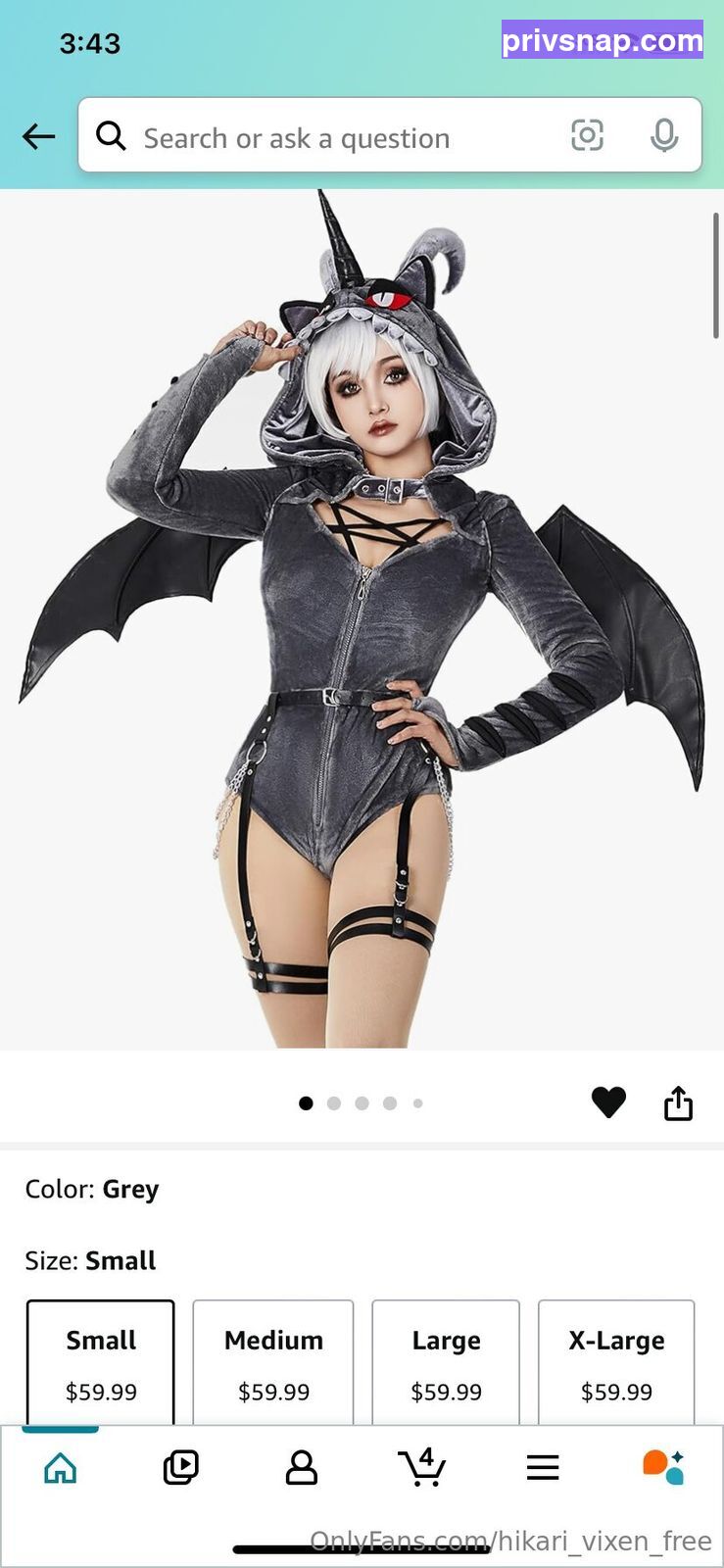This screenshot has height=1568, width=724.
Task: Open the video Inspire tab
Action: pyautogui.click(x=181, y=1467)
